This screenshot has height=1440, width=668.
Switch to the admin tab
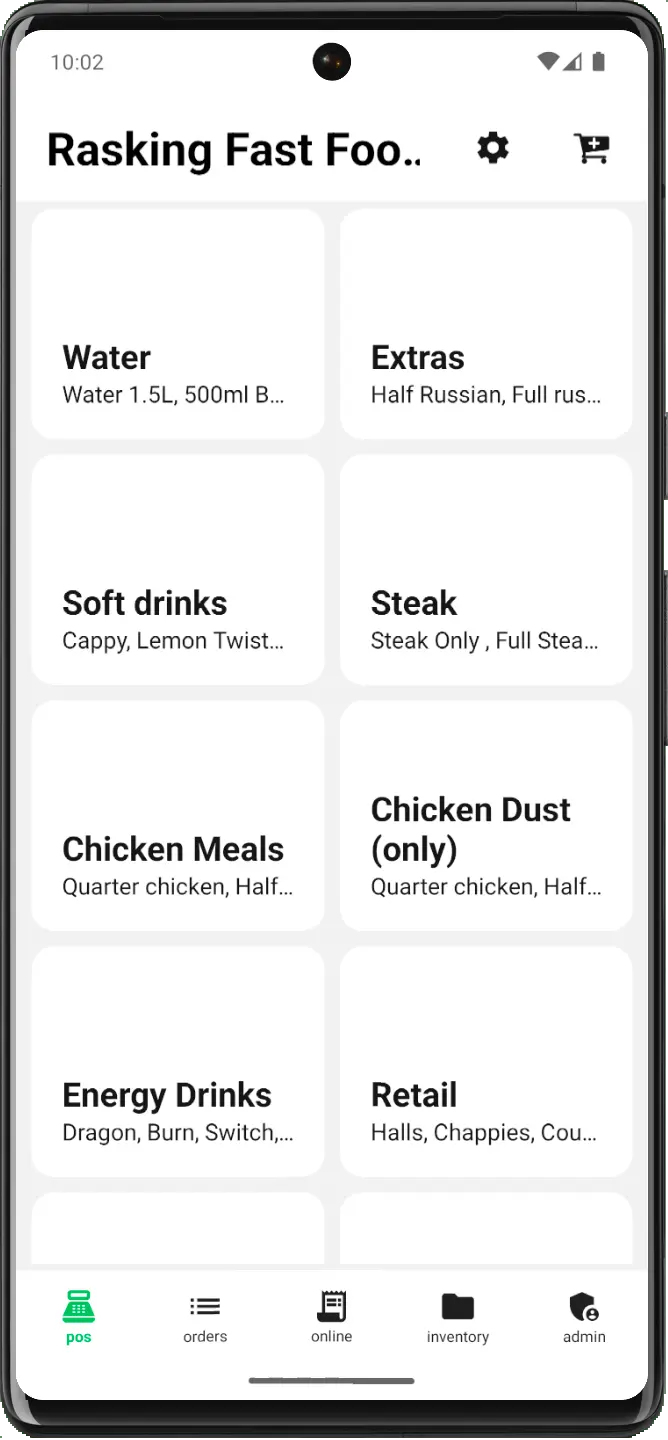(x=584, y=1317)
